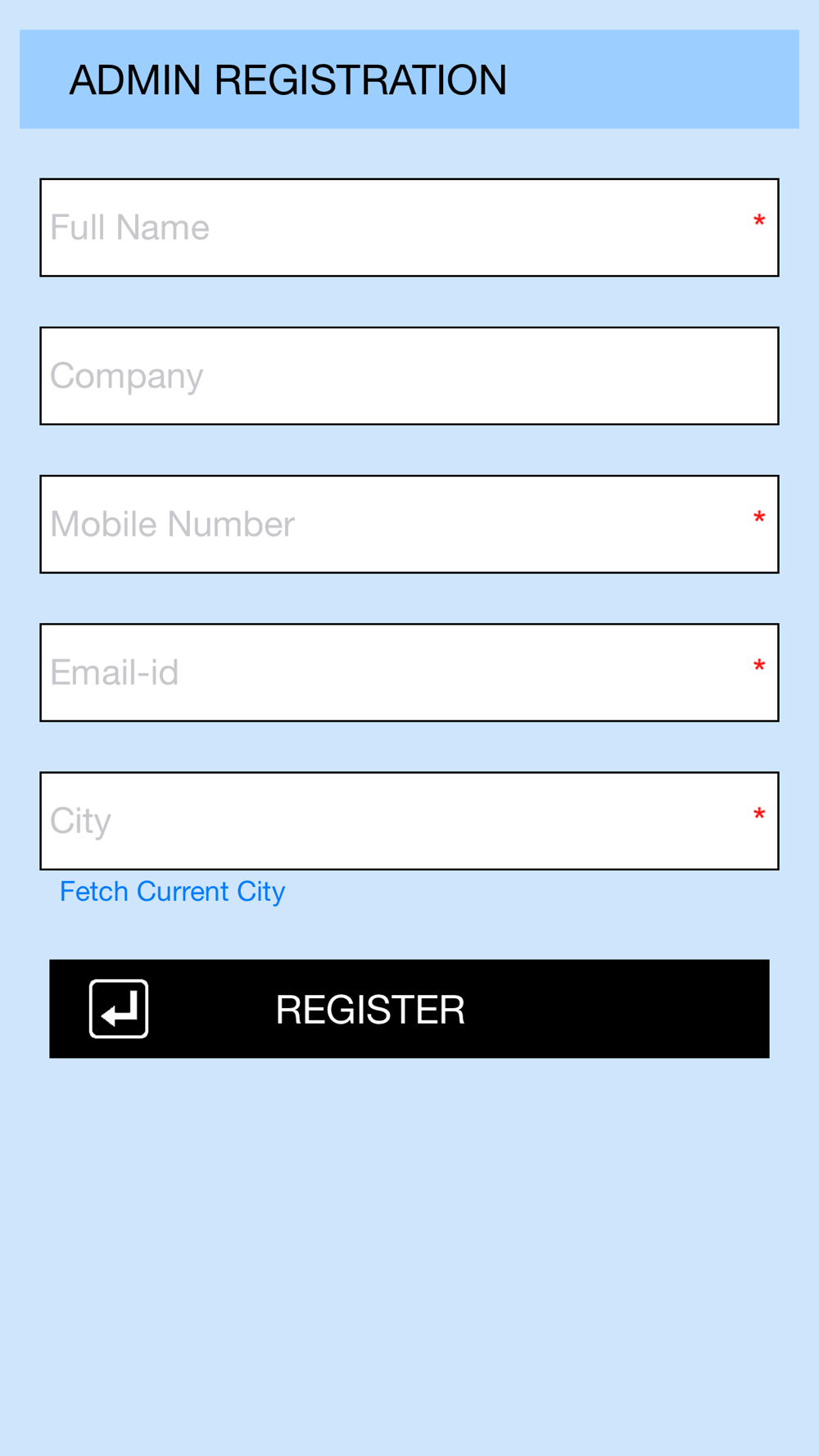The image size is (819, 1456).
Task: Submit the form with REGISTER
Action: pyautogui.click(x=409, y=1009)
